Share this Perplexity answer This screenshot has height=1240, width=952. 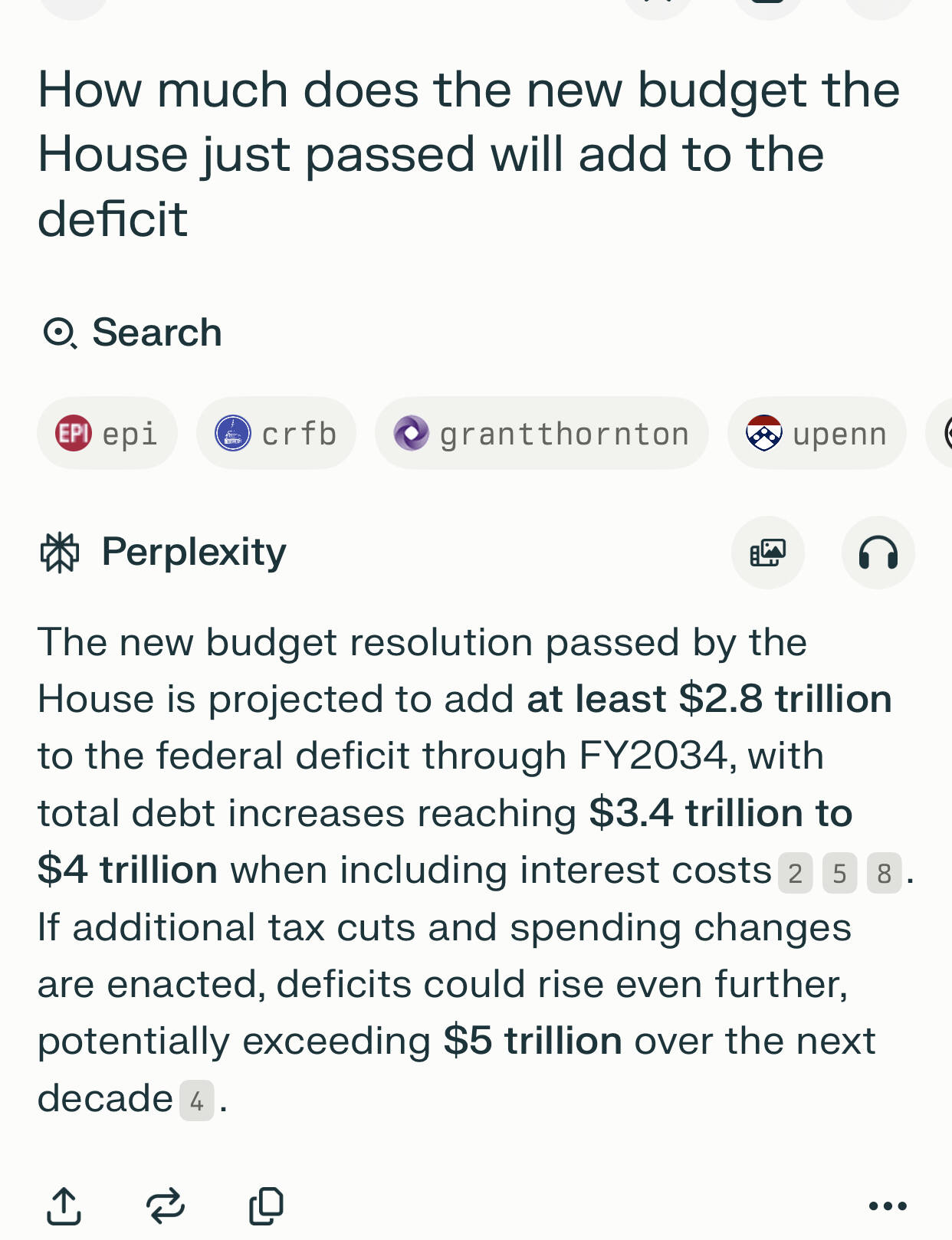[64, 1206]
